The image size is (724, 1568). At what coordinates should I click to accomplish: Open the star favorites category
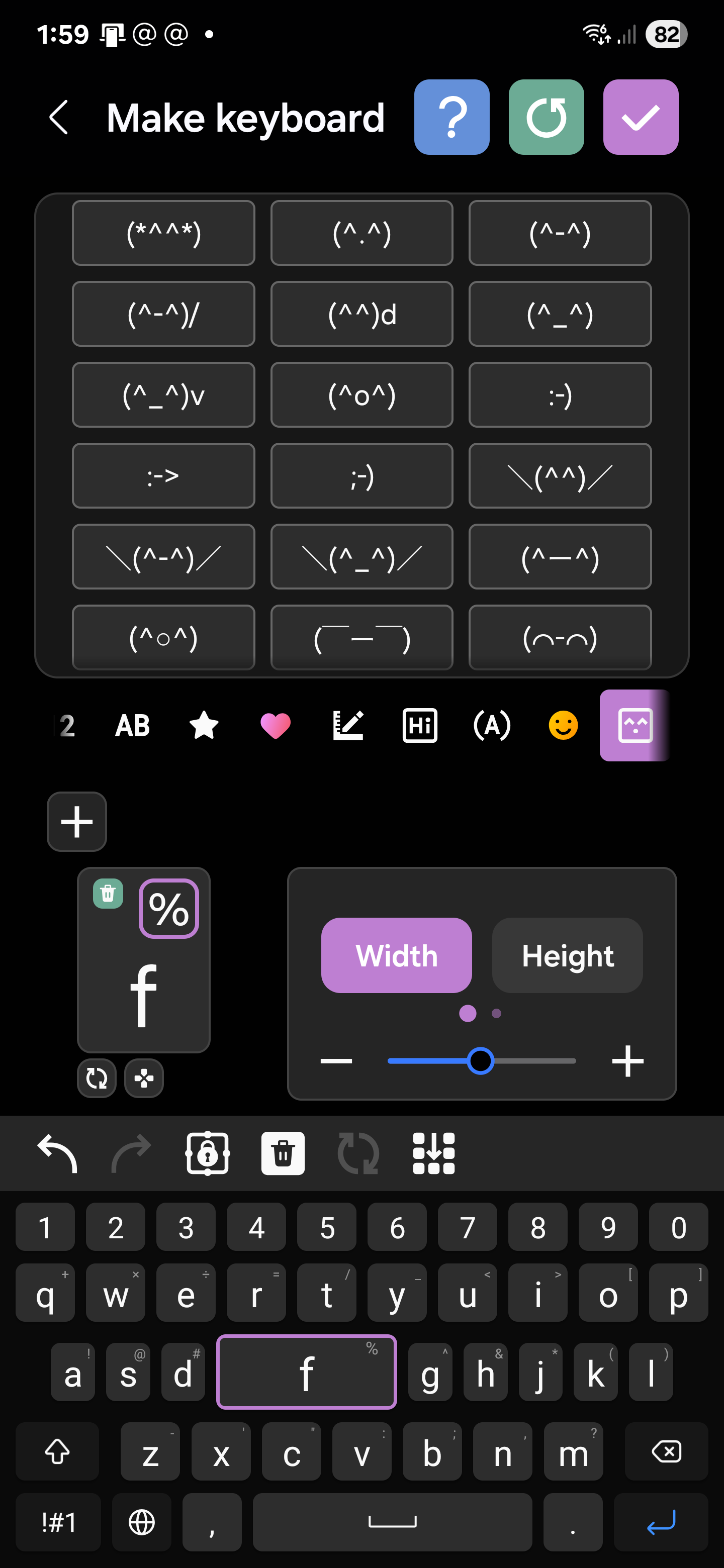point(204,726)
